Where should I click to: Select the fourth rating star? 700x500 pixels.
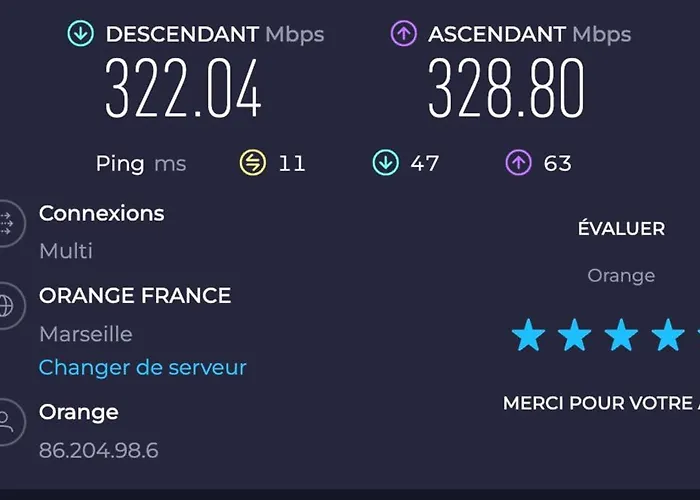tap(667, 335)
